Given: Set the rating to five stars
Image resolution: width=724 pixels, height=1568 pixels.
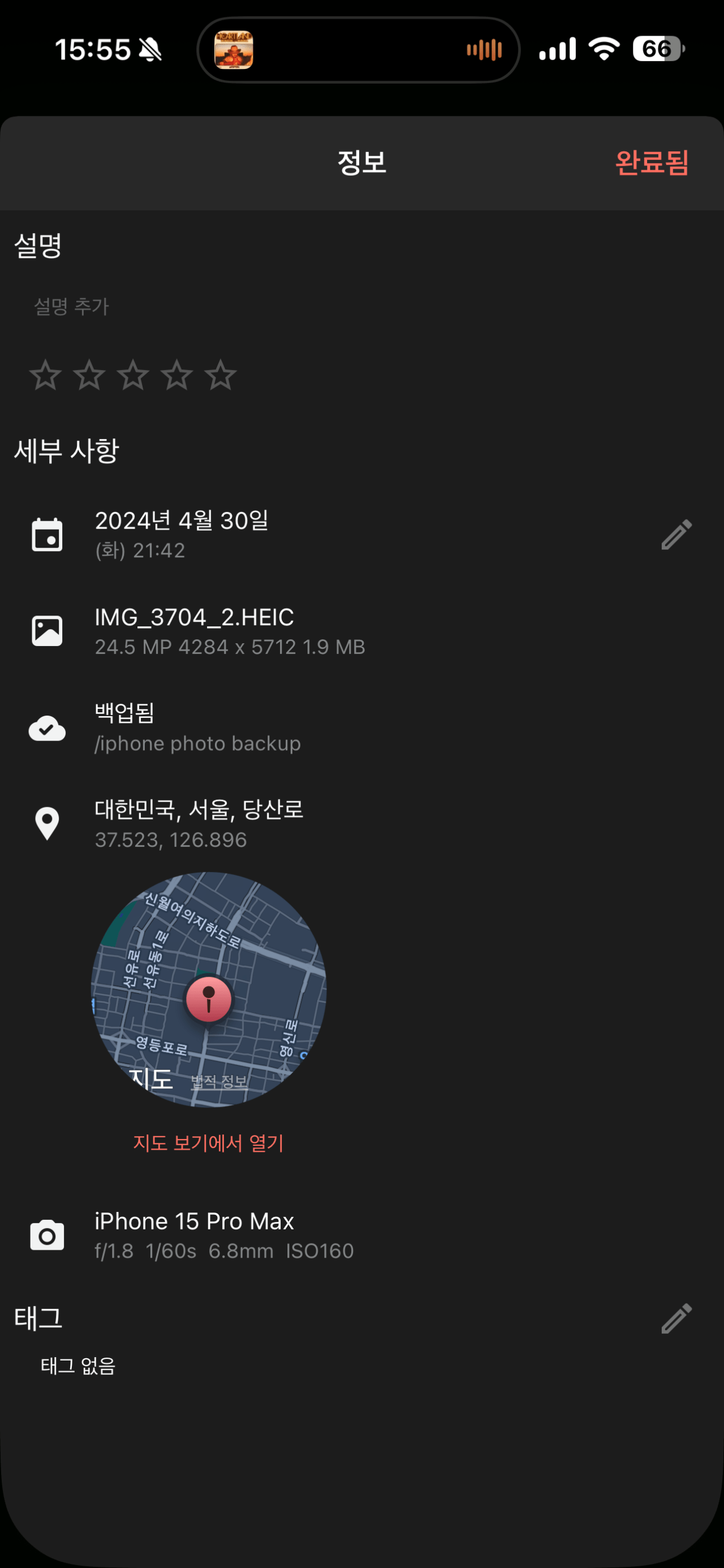Looking at the screenshot, I should click(221, 375).
